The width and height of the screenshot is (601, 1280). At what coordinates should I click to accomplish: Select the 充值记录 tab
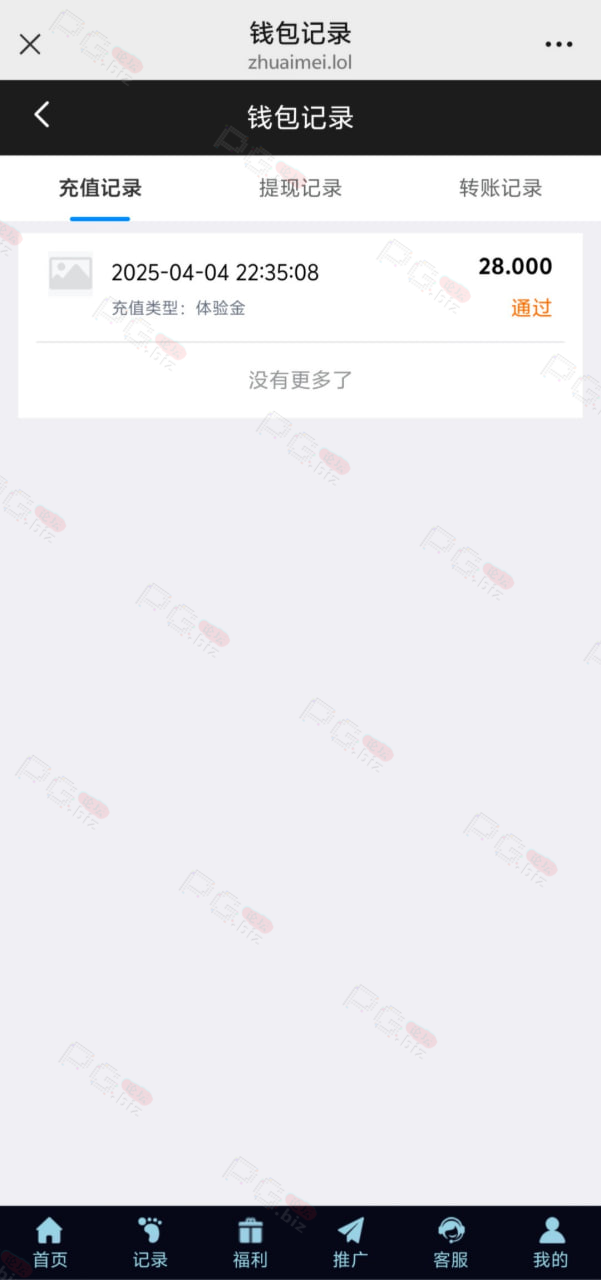coord(100,188)
